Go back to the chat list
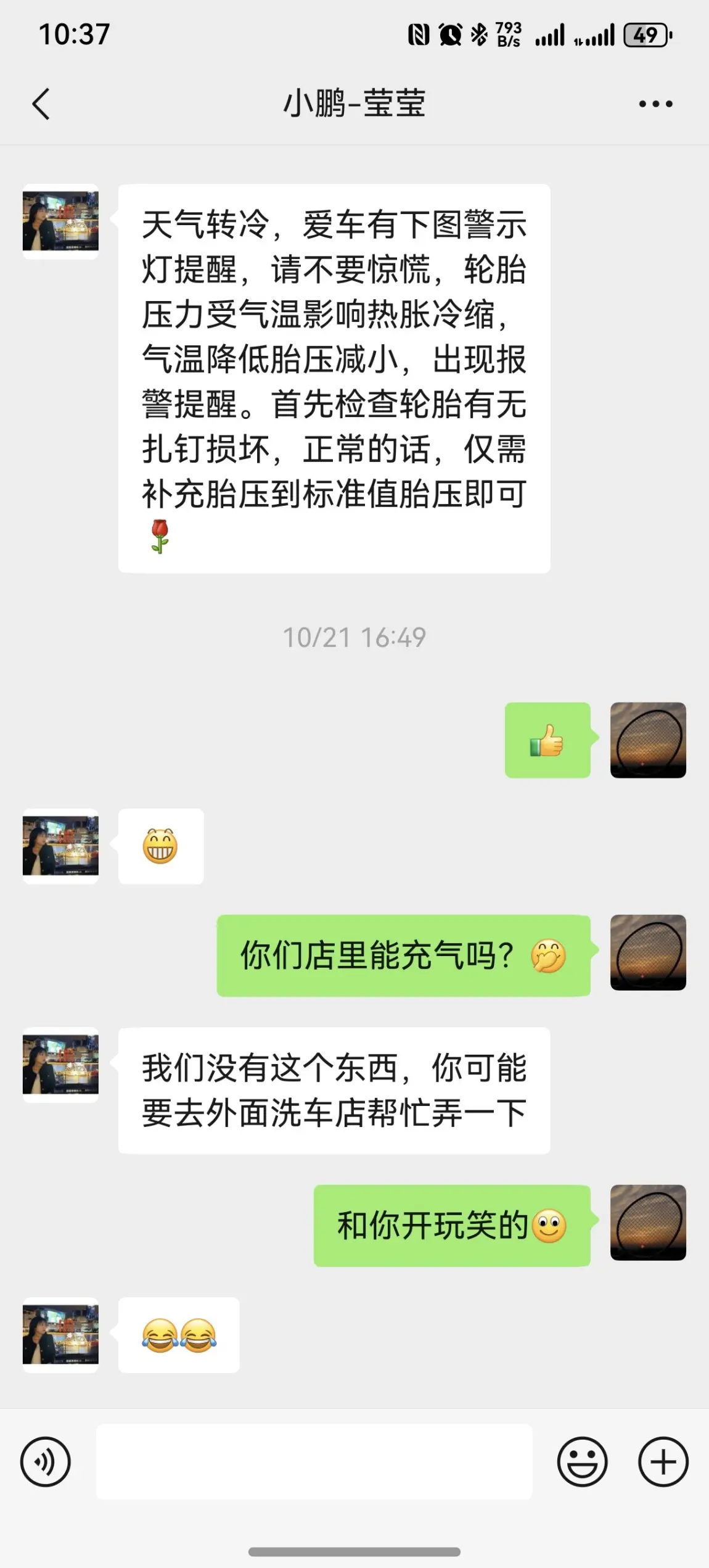Viewport: 709px width, 1568px height. tap(41, 104)
